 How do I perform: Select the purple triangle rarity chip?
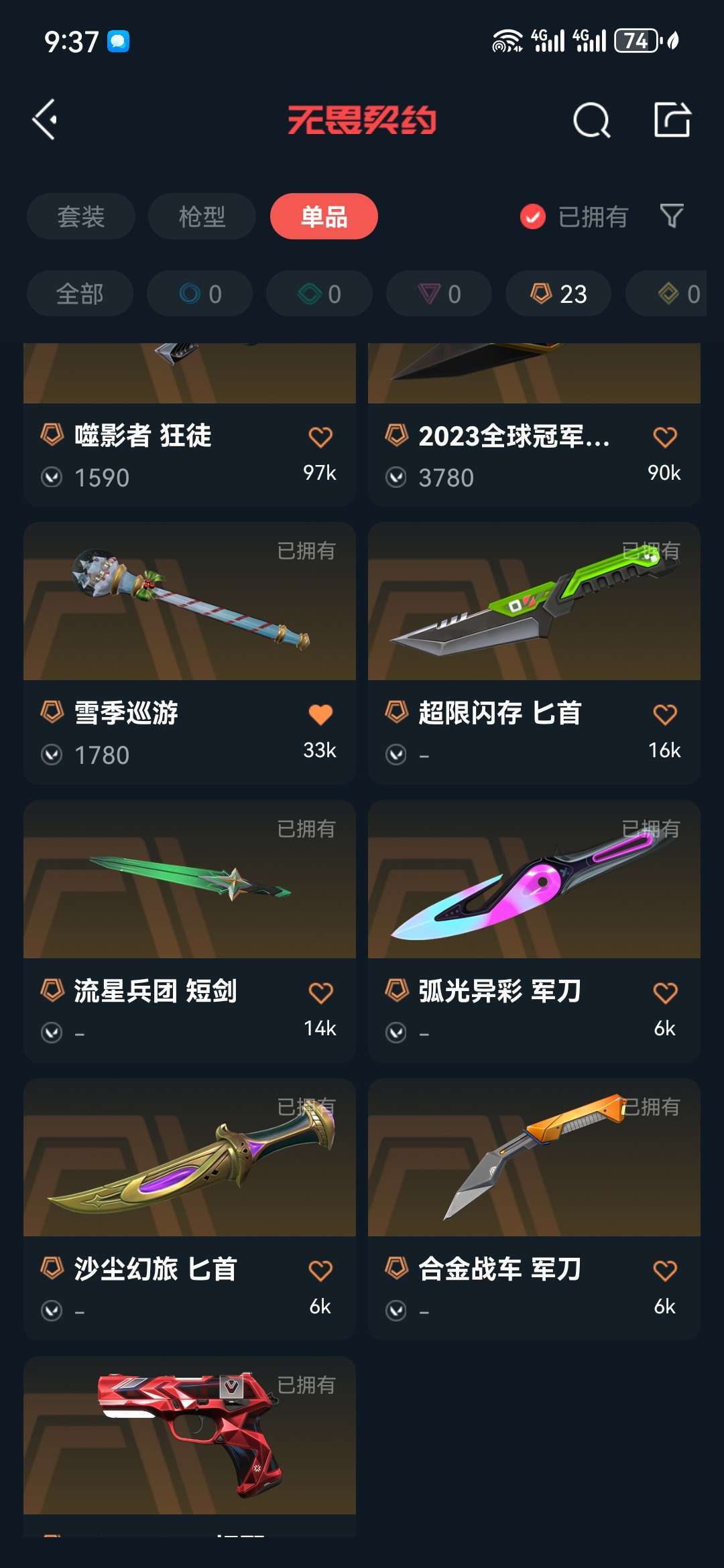(x=439, y=293)
